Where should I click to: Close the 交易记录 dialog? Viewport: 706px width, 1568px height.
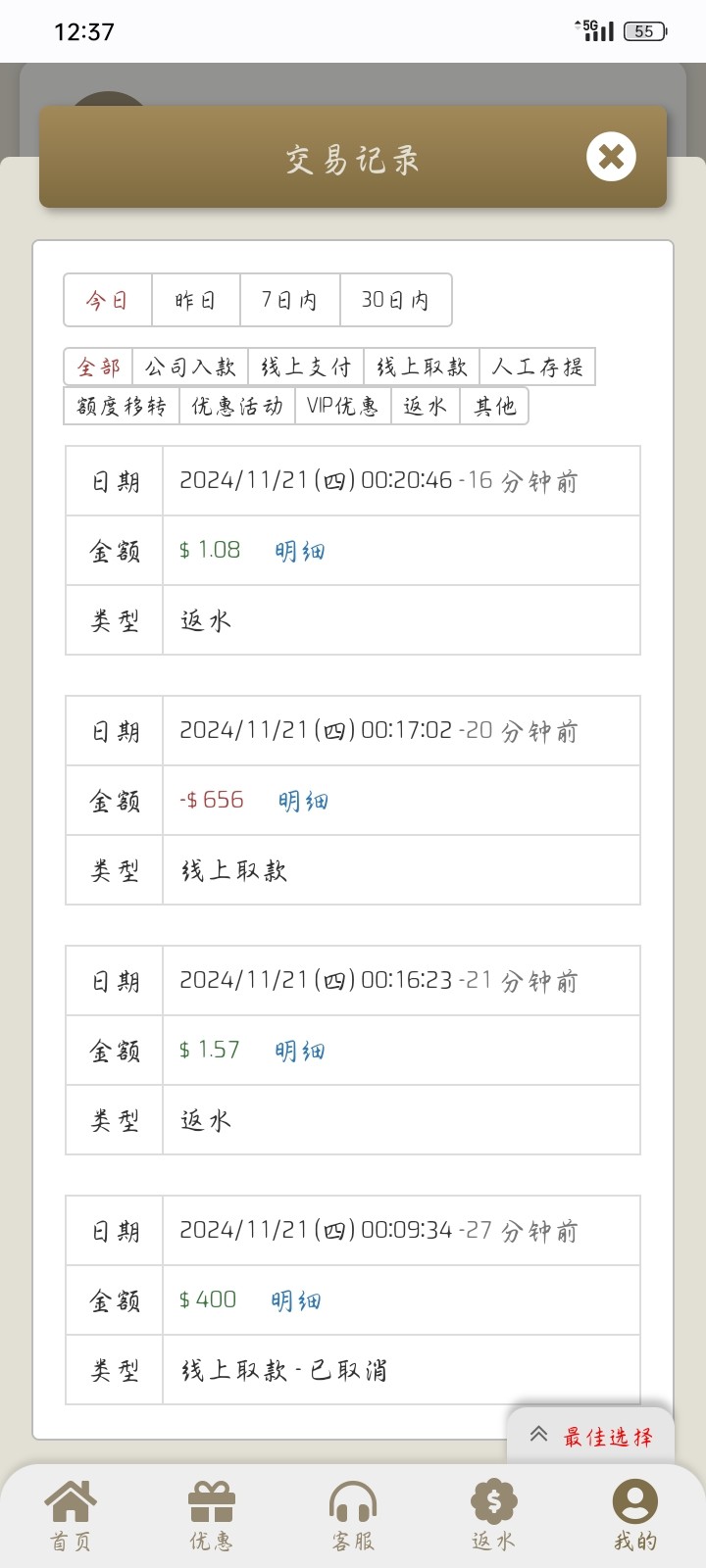[611, 157]
